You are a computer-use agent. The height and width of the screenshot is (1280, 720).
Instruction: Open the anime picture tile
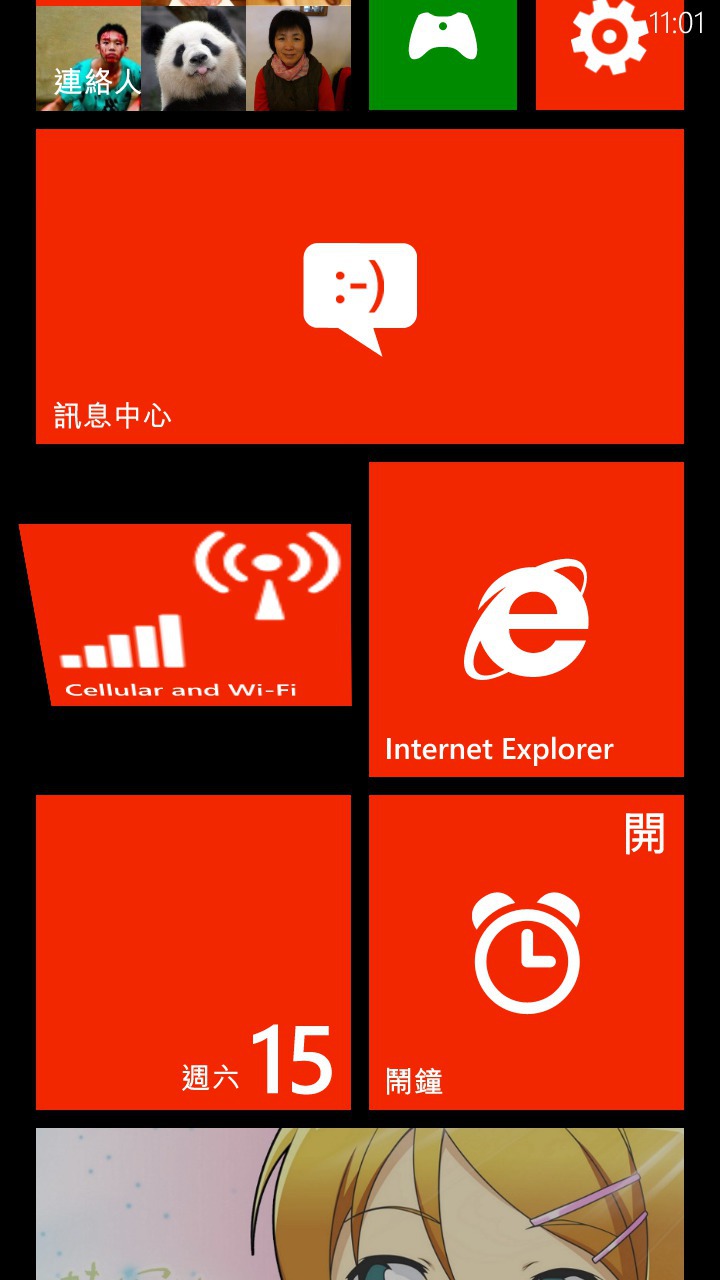coord(360,1204)
